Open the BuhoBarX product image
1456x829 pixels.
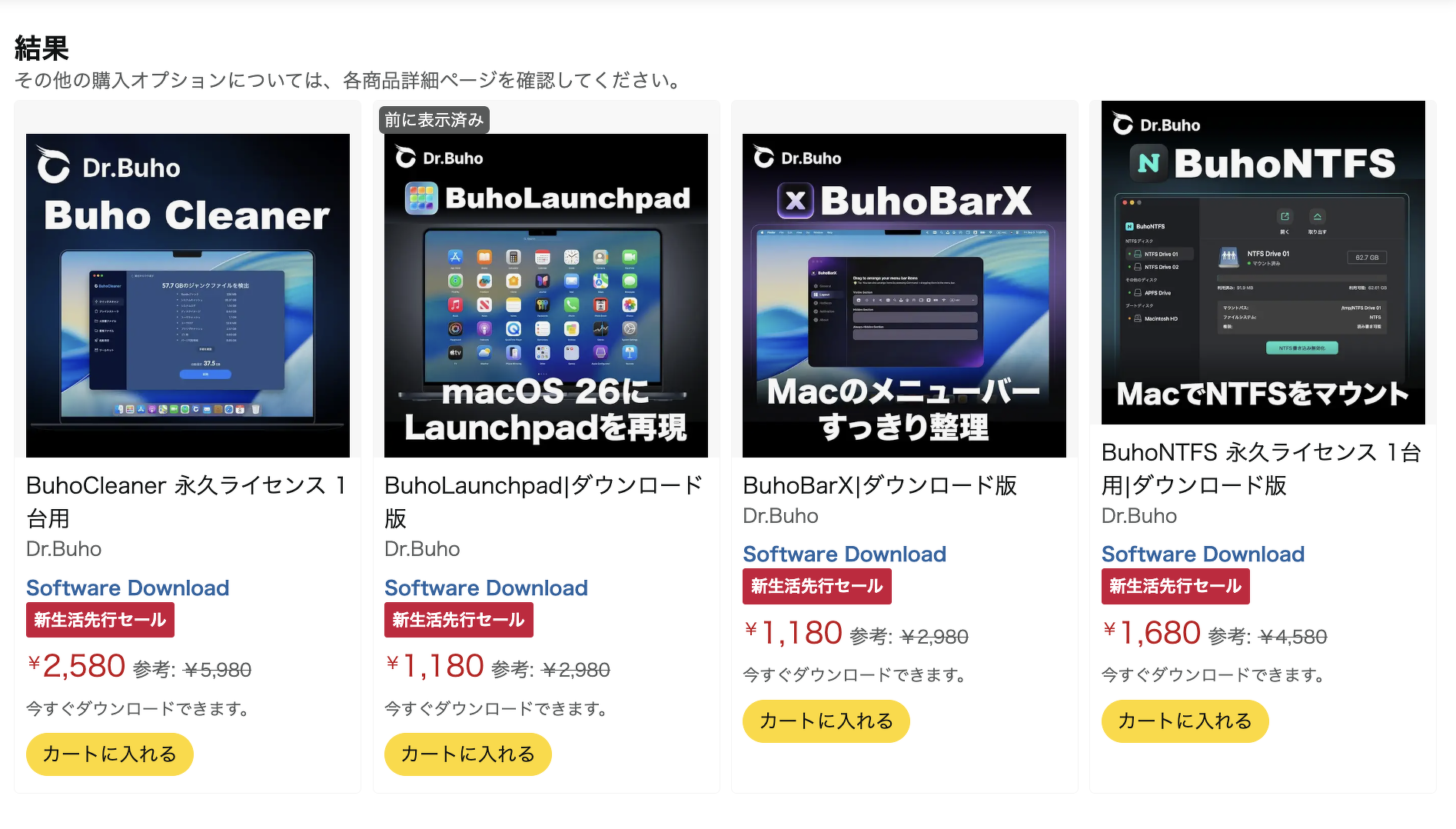pos(904,295)
